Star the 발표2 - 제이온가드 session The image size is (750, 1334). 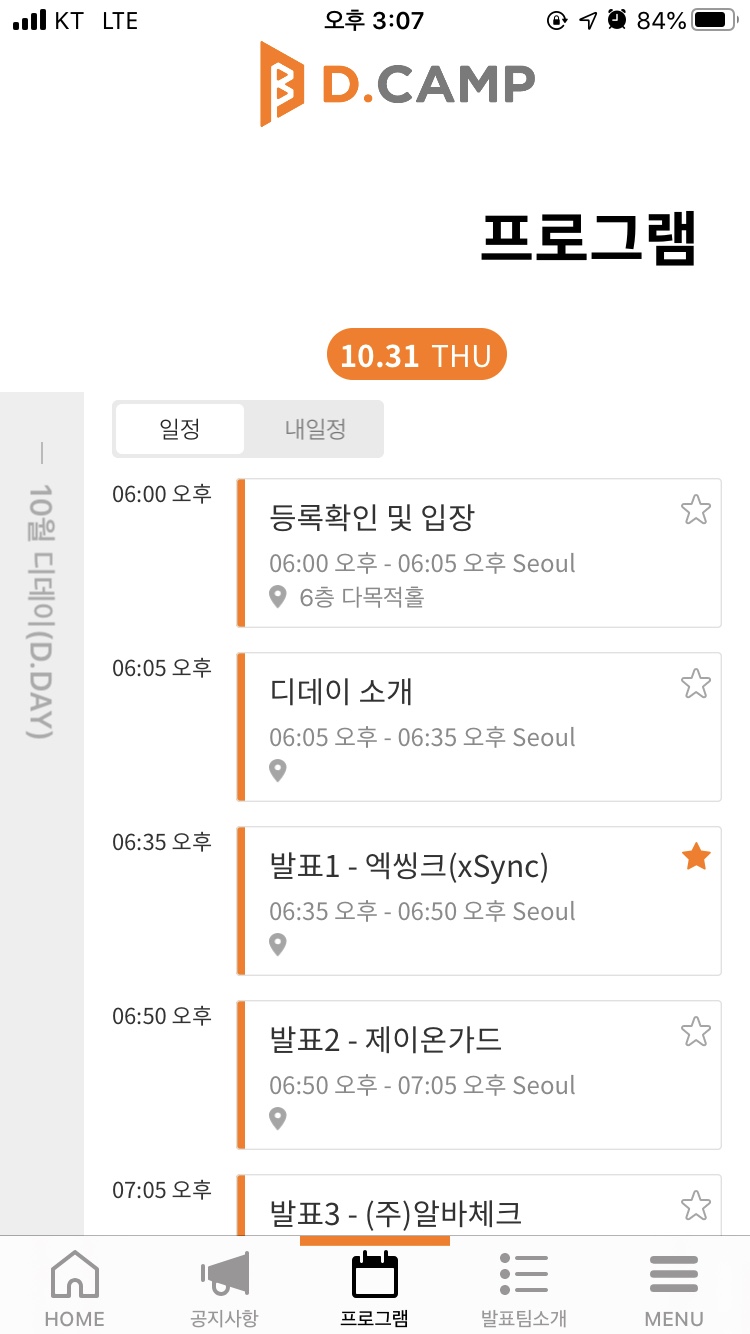[695, 1031]
